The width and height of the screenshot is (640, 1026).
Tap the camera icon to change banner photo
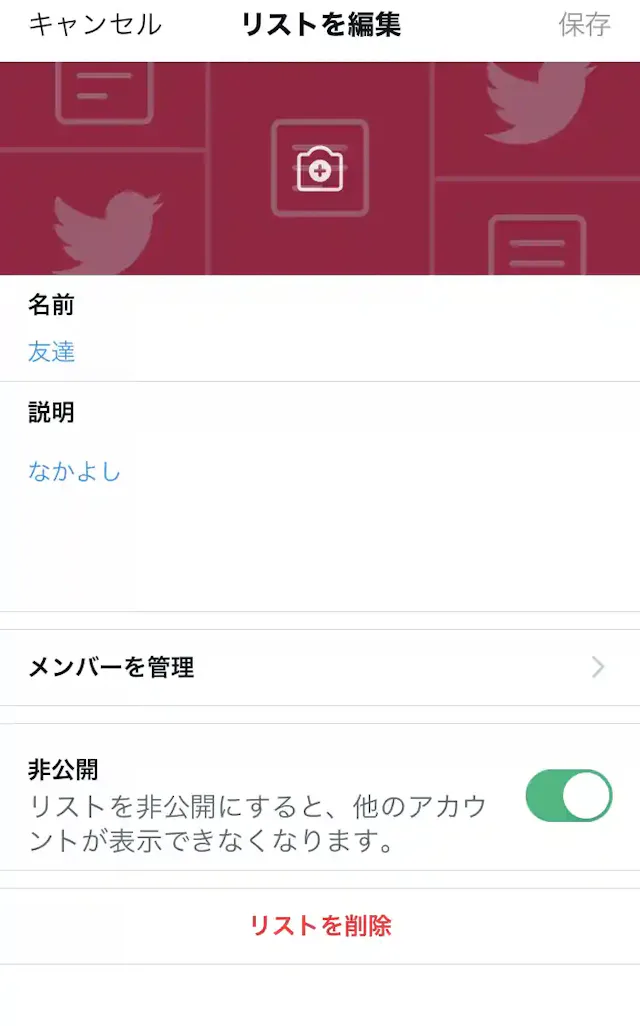(320, 169)
